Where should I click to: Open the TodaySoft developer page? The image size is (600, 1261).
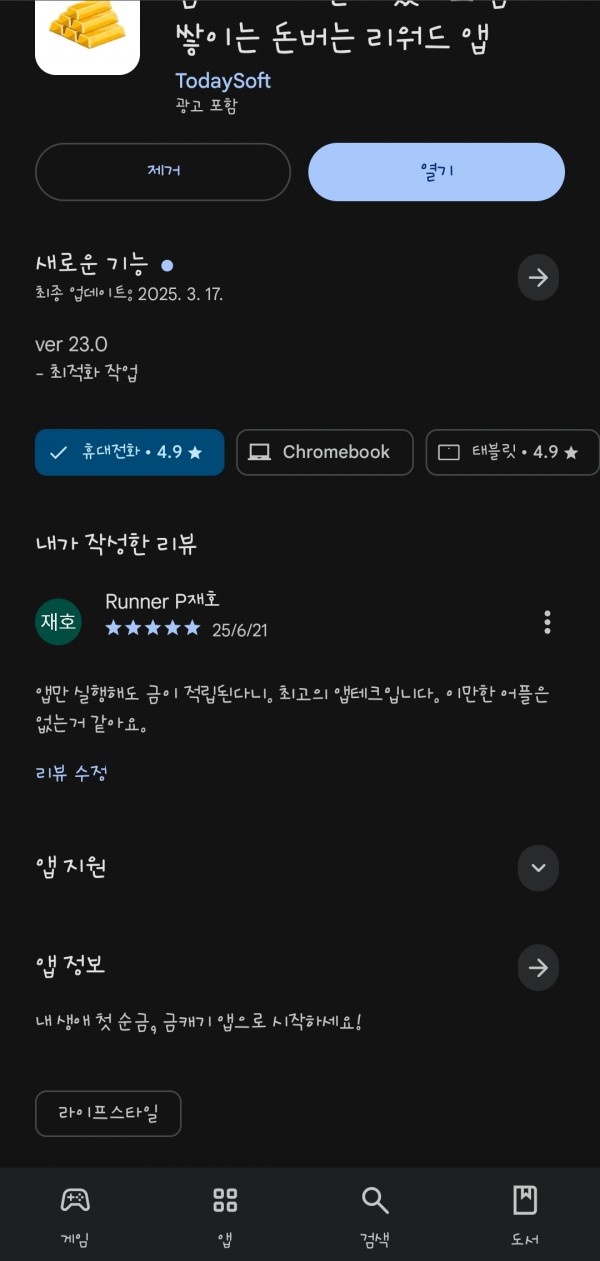click(223, 81)
